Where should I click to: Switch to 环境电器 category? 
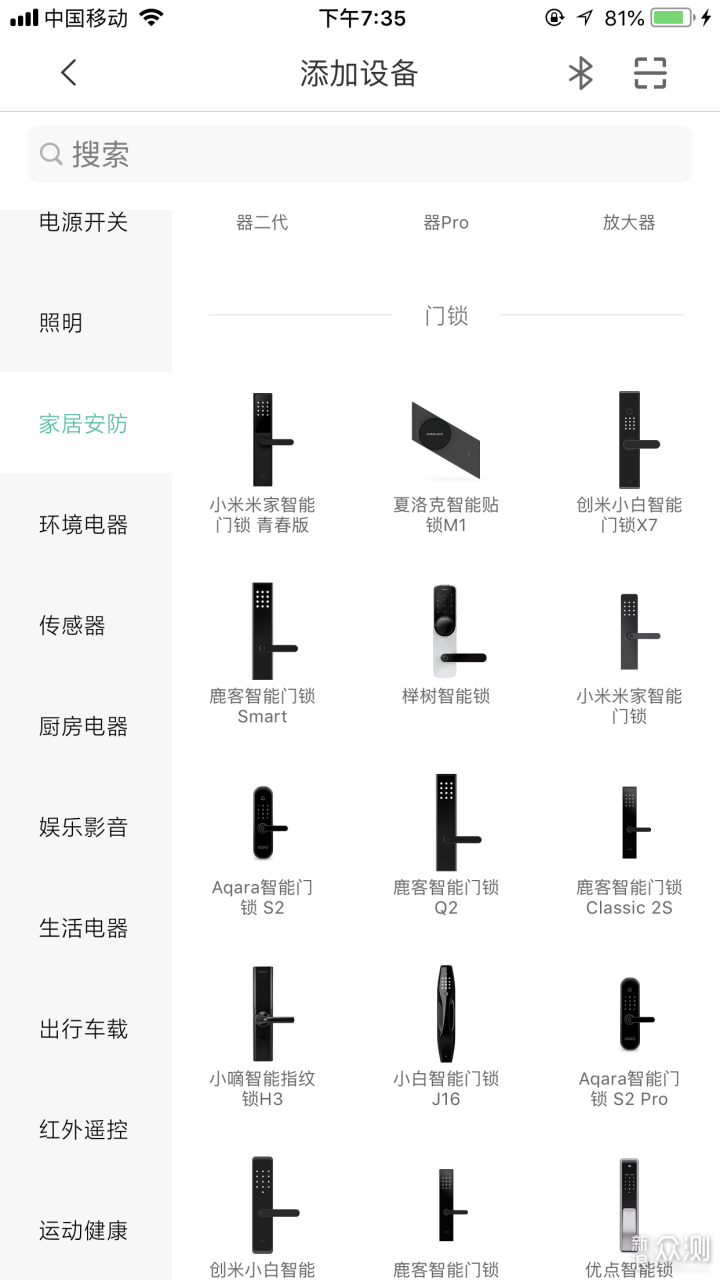click(x=84, y=525)
